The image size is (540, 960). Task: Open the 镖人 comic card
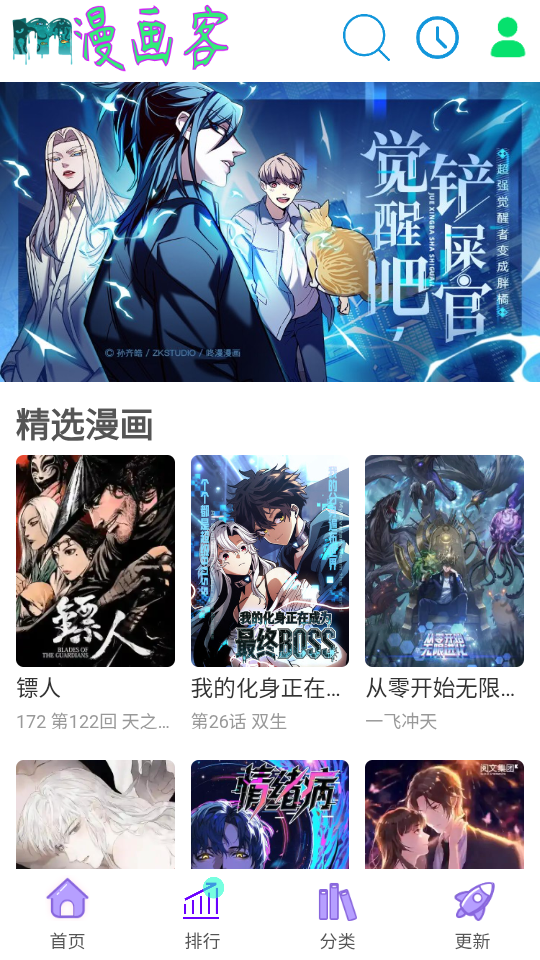coord(96,593)
